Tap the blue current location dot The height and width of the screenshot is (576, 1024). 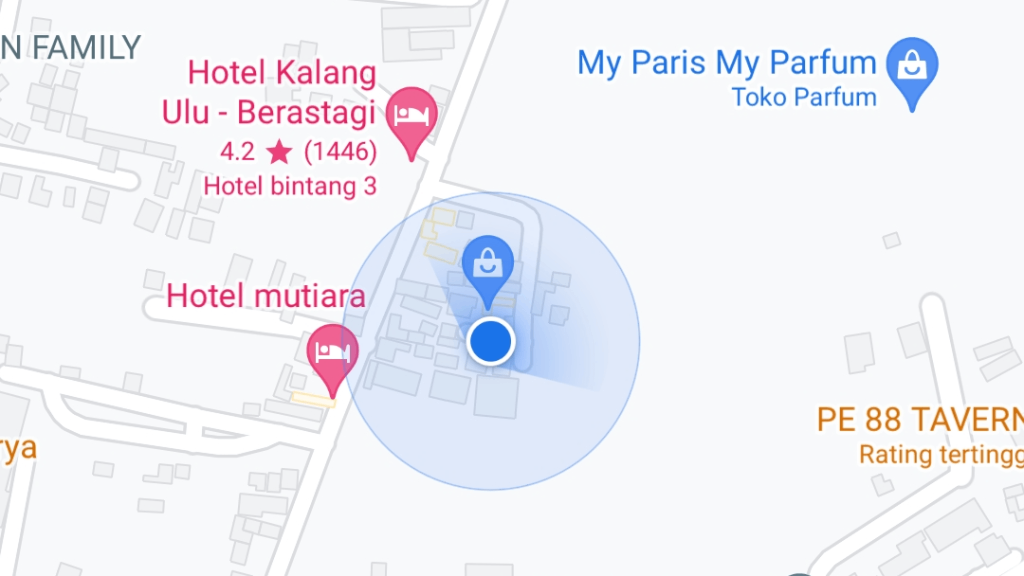[491, 342]
